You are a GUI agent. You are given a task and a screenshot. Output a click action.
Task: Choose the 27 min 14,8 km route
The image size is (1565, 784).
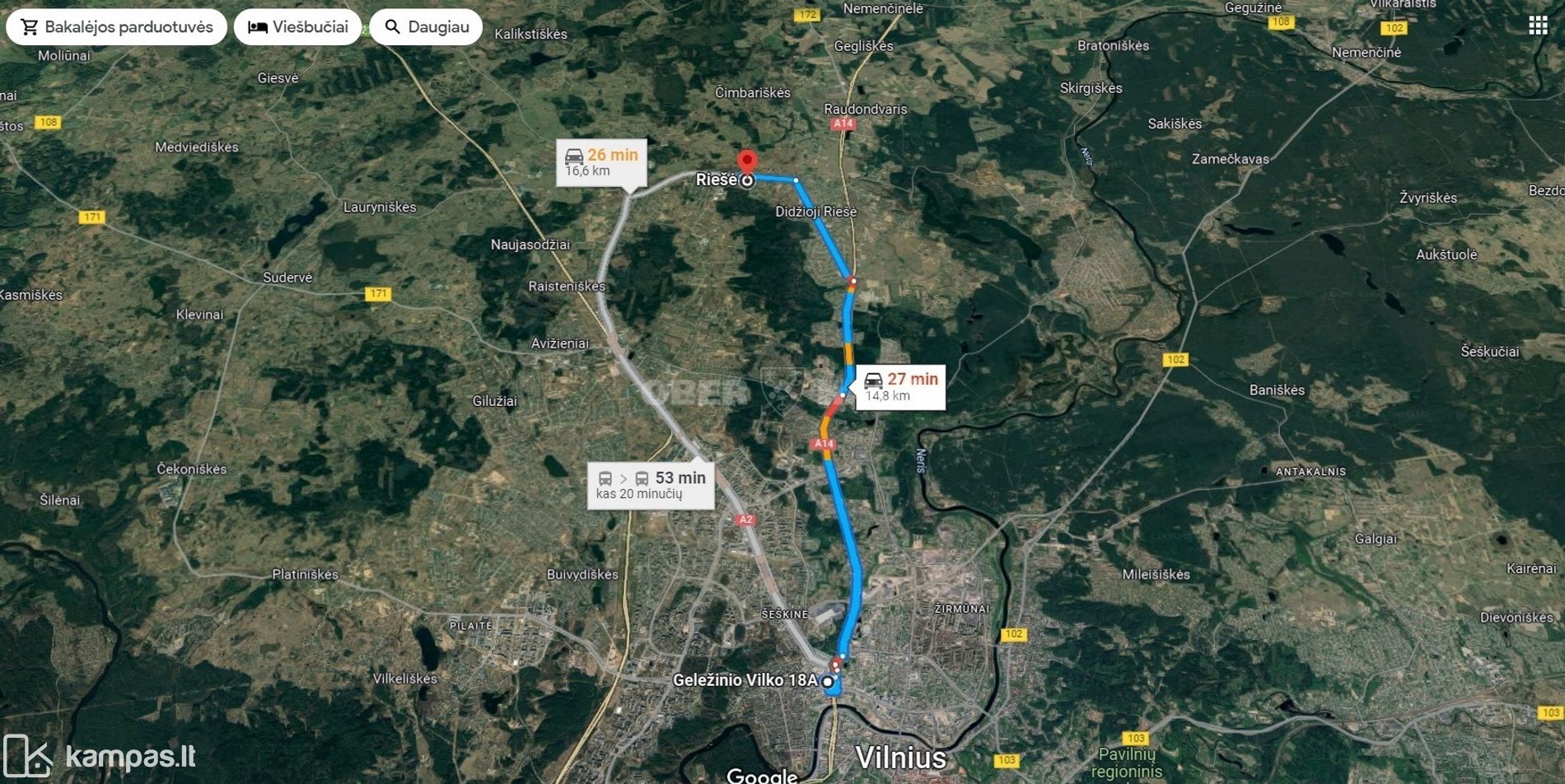[900, 386]
